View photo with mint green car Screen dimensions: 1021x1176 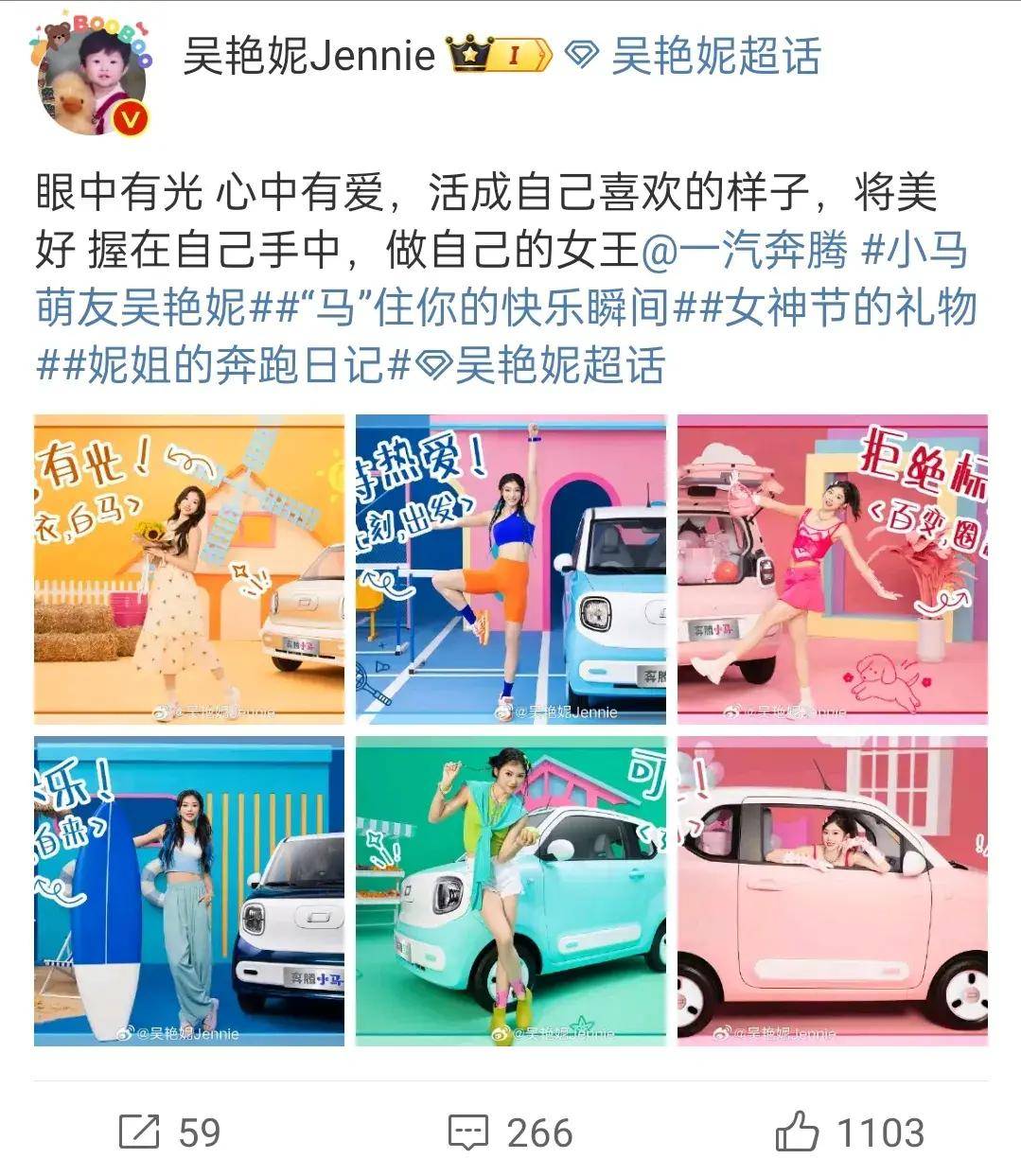pos(511,891)
